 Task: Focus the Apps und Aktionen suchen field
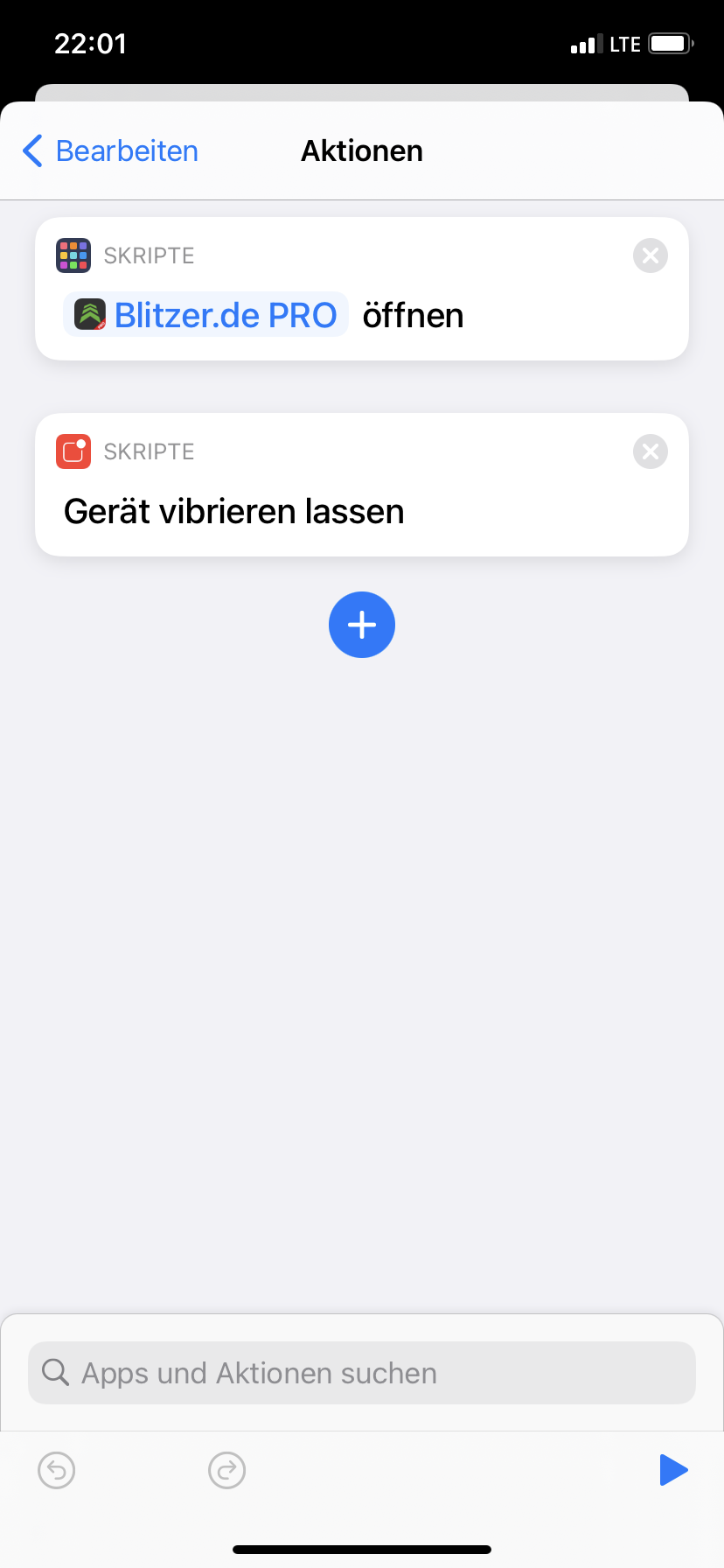coord(362,1373)
